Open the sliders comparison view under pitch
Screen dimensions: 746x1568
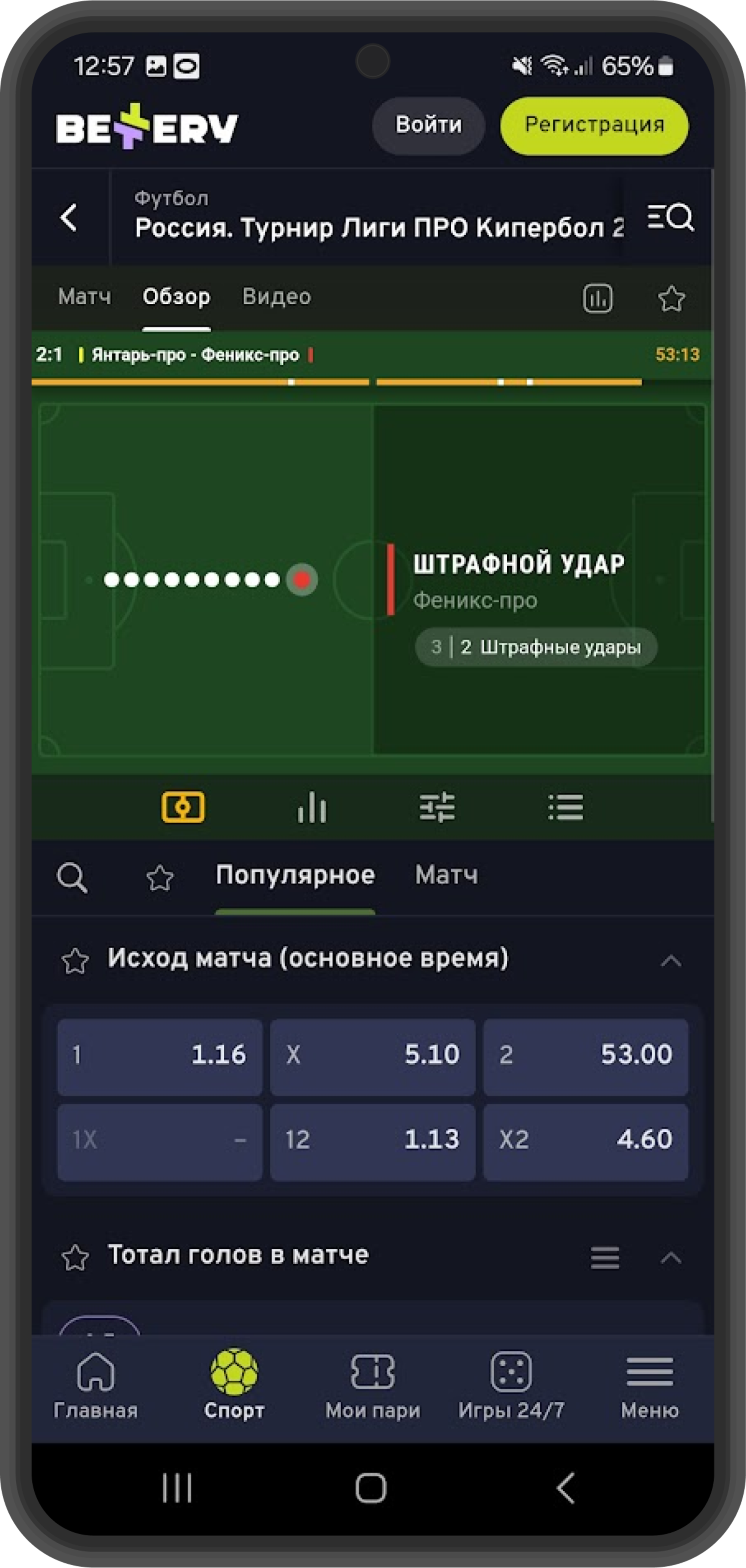coord(437,808)
